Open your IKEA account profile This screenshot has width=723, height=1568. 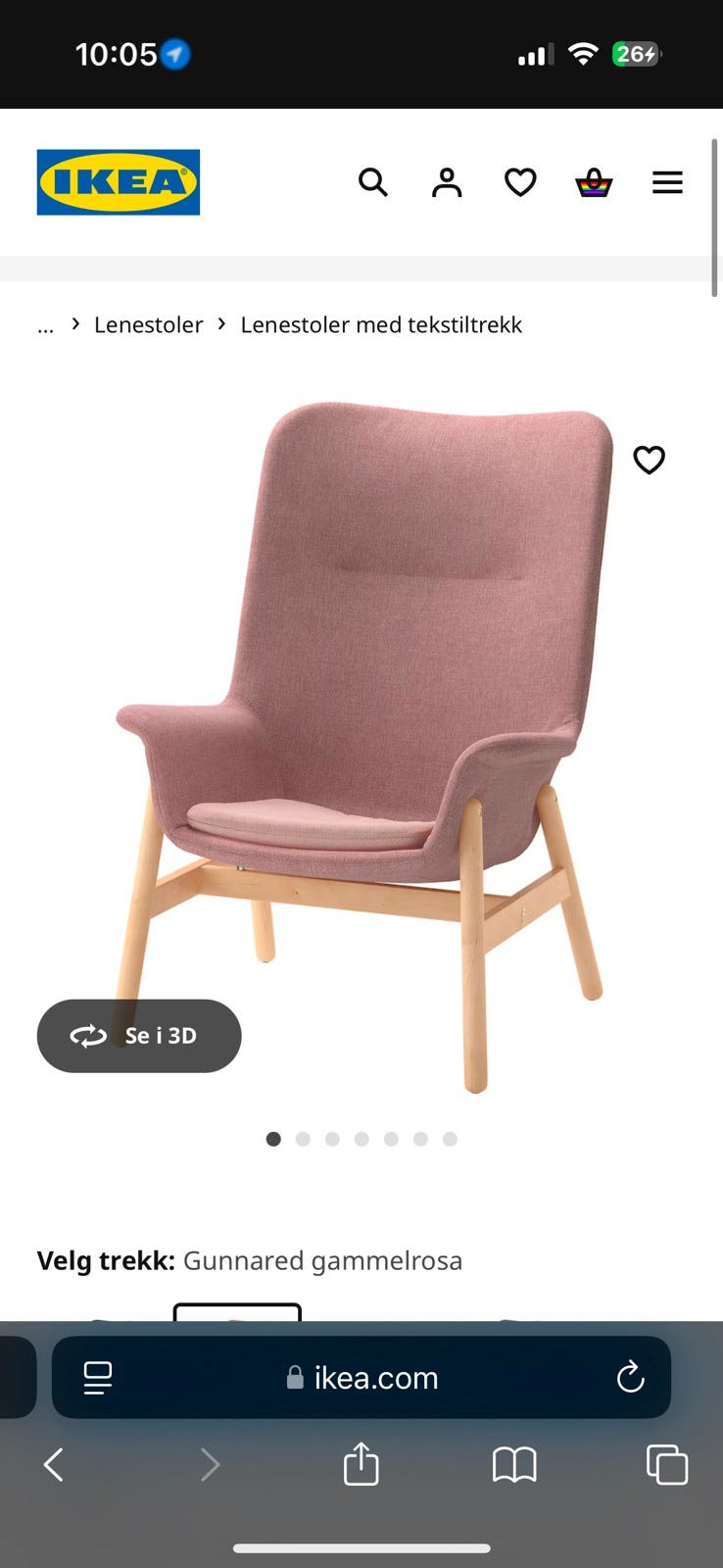pyautogui.click(x=447, y=182)
